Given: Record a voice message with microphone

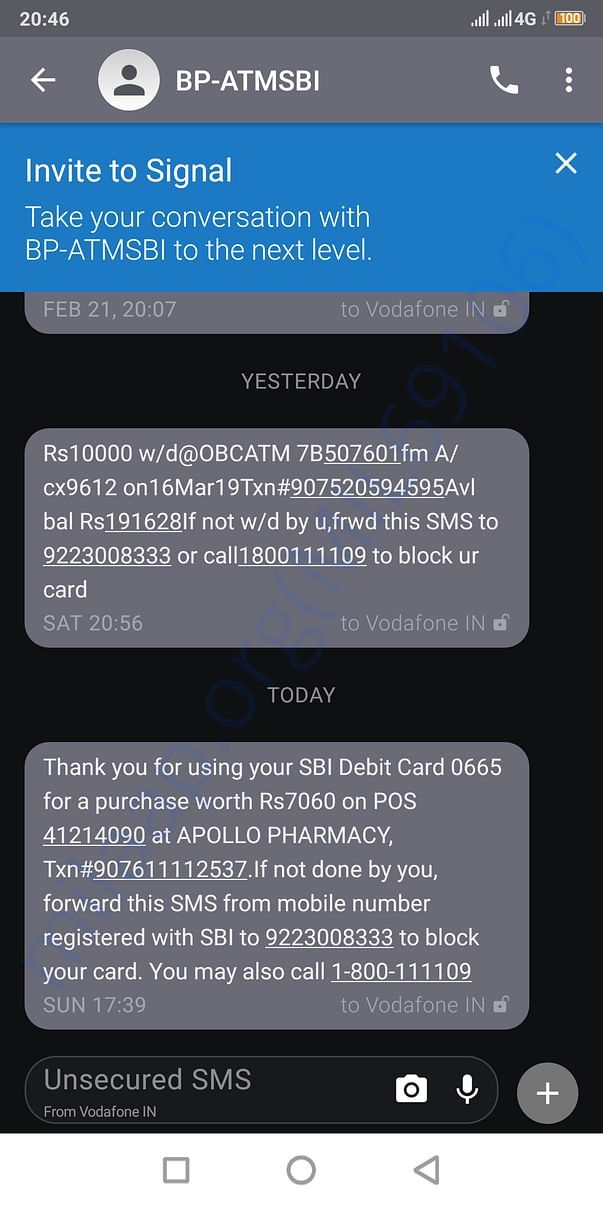Looking at the screenshot, I should pyautogui.click(x=466, y=1089).
